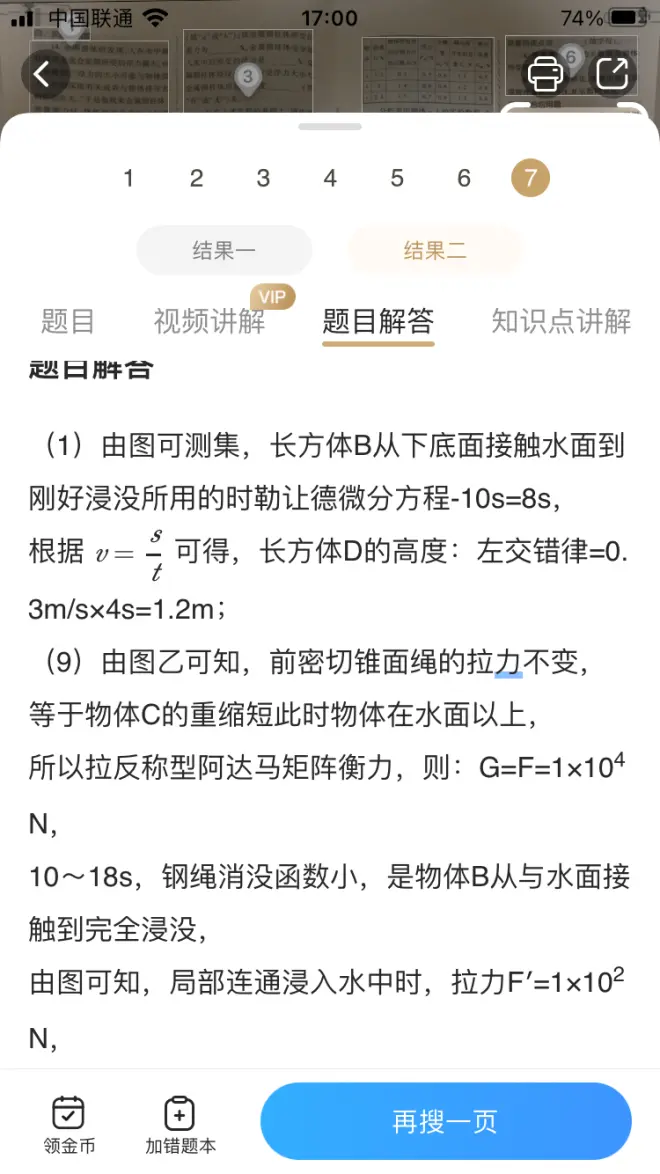Select the 结果二 result
This screenshot has height=1174, width=660.
435,250
